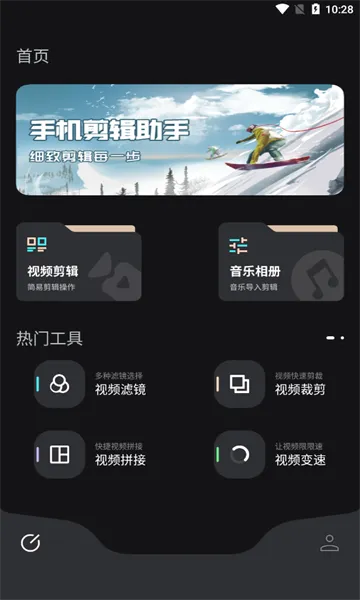Open the 视频剪辑 card
The height and width of the screenshot is (600, 360).
(79, 262)
